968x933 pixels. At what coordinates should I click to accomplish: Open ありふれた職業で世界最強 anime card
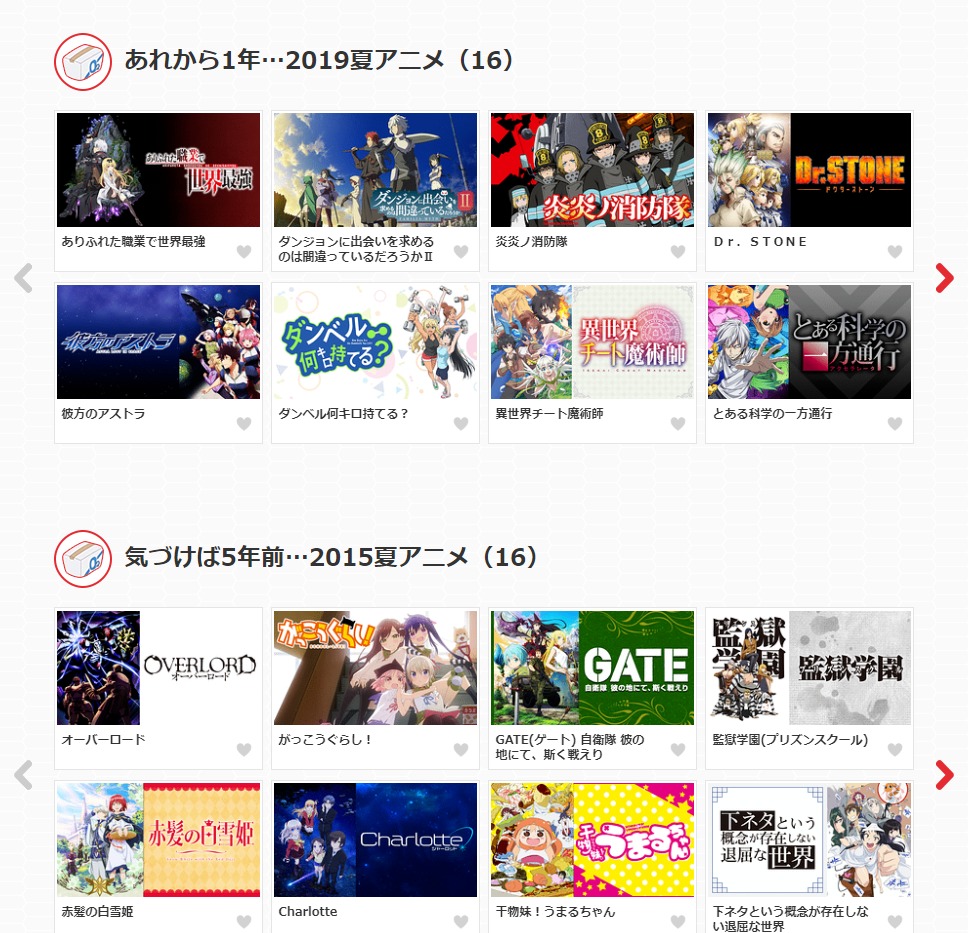point(158,171)
